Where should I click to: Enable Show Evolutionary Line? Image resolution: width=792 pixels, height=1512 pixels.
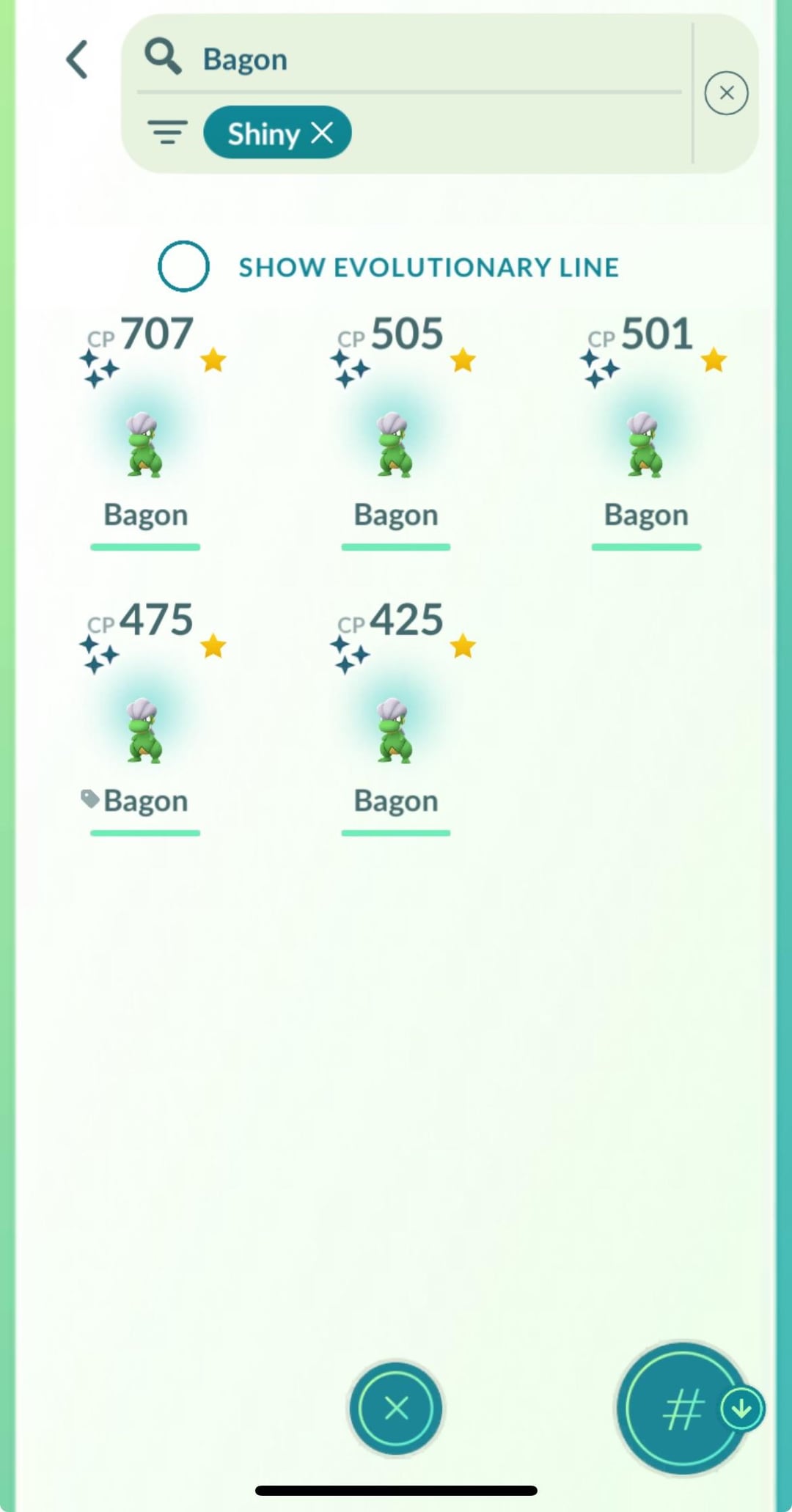(183, 266)
